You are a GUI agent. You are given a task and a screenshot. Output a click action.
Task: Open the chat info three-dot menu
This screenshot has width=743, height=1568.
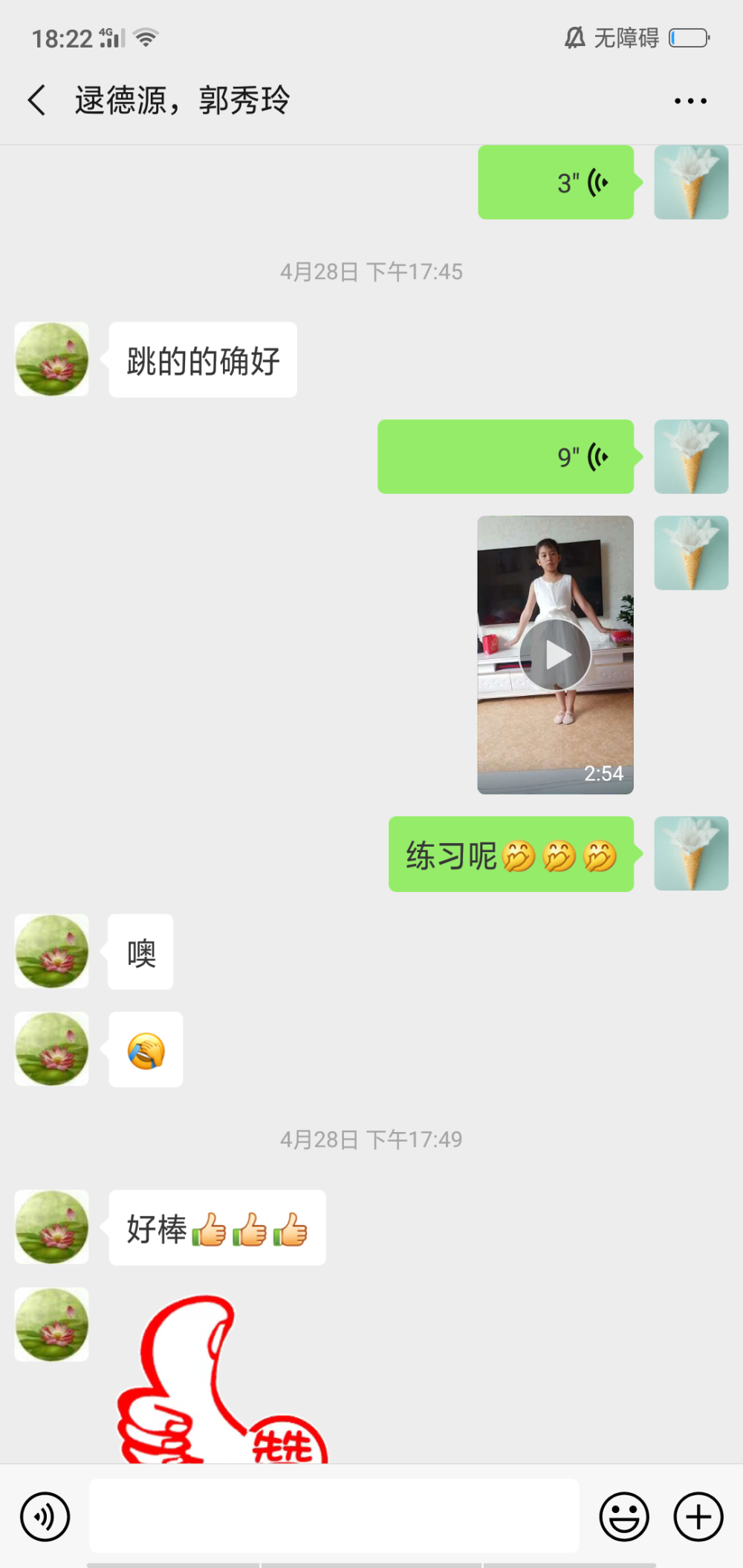(690, 100)
